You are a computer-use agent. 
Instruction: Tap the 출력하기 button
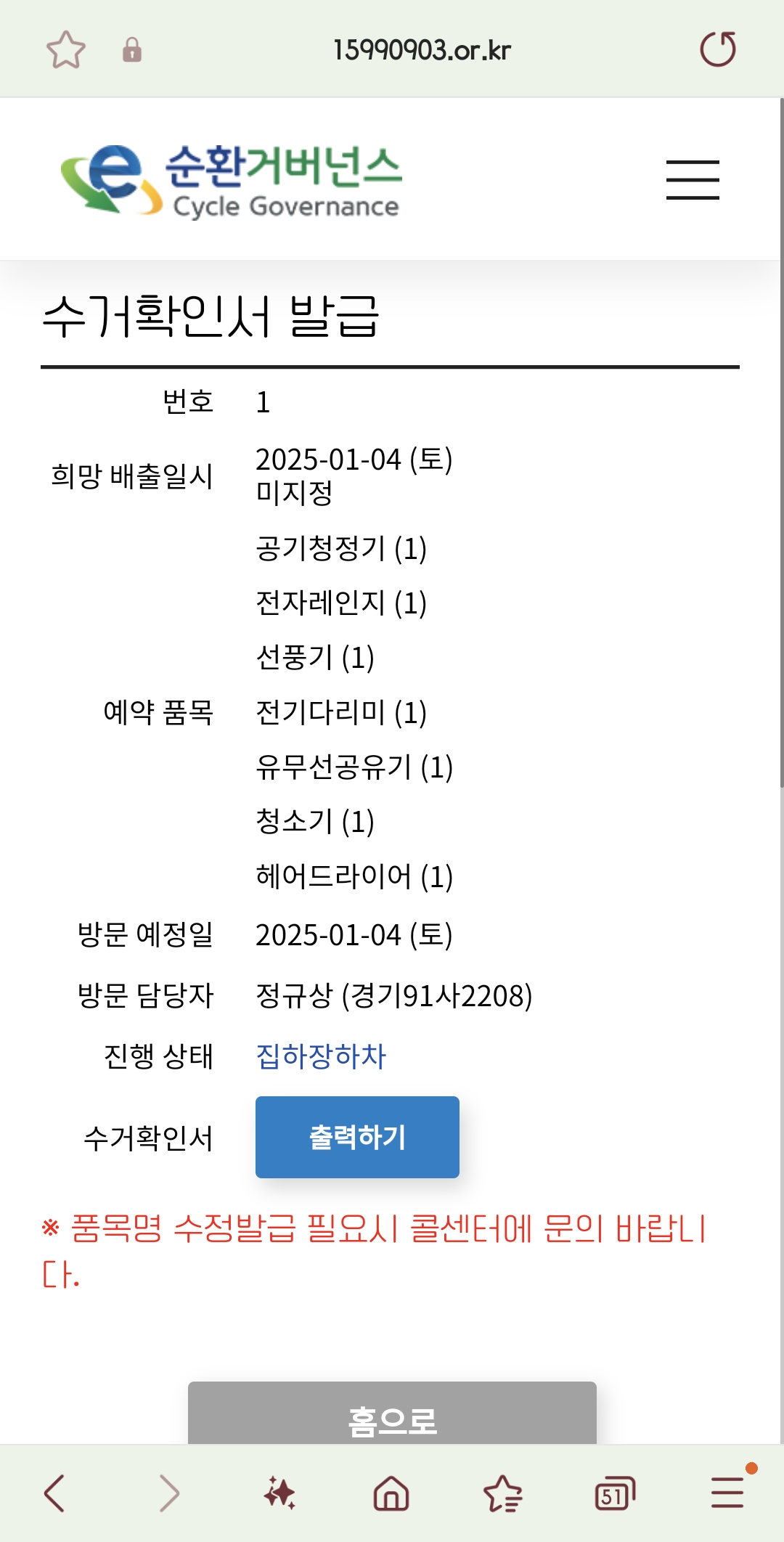357,1137
